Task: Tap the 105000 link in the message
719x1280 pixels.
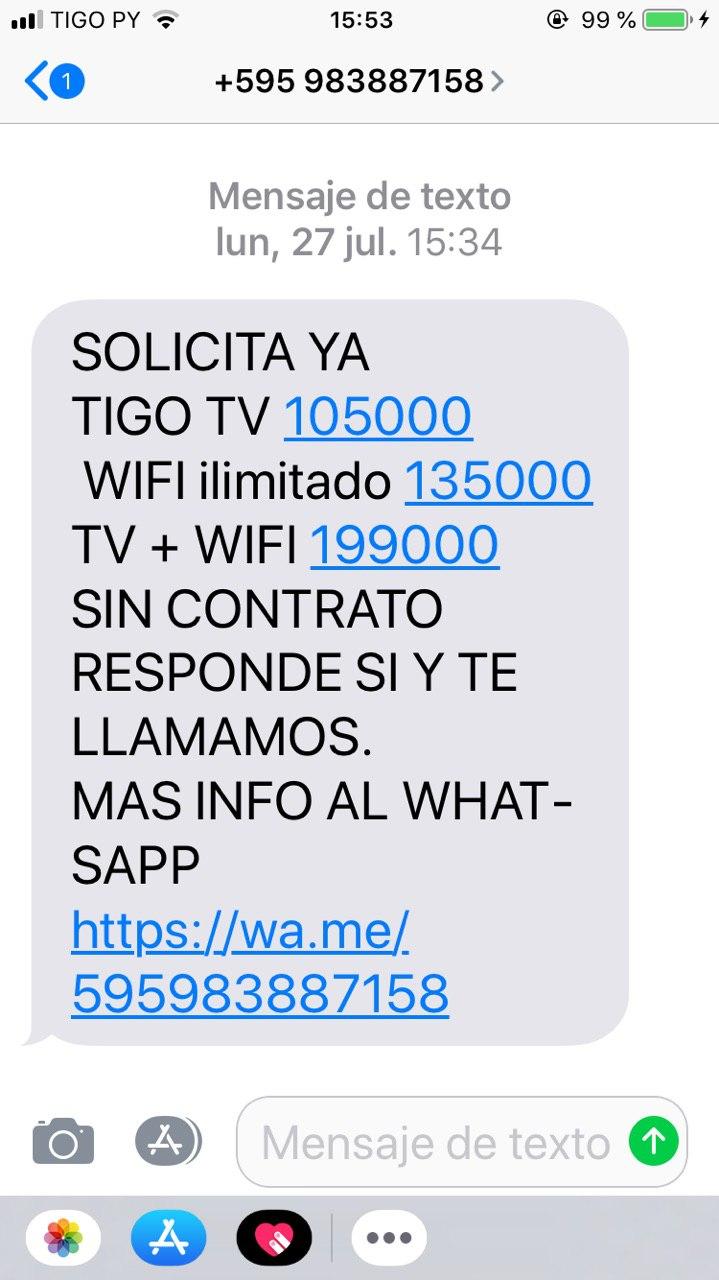Action: point(378,416)
